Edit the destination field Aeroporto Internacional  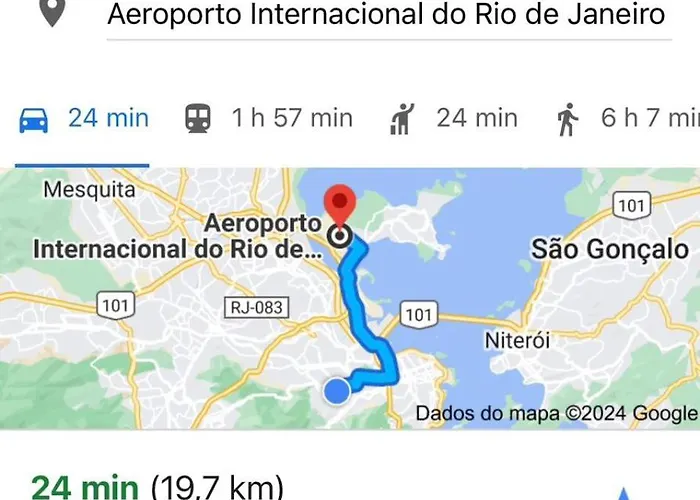(x=385, y=15)
